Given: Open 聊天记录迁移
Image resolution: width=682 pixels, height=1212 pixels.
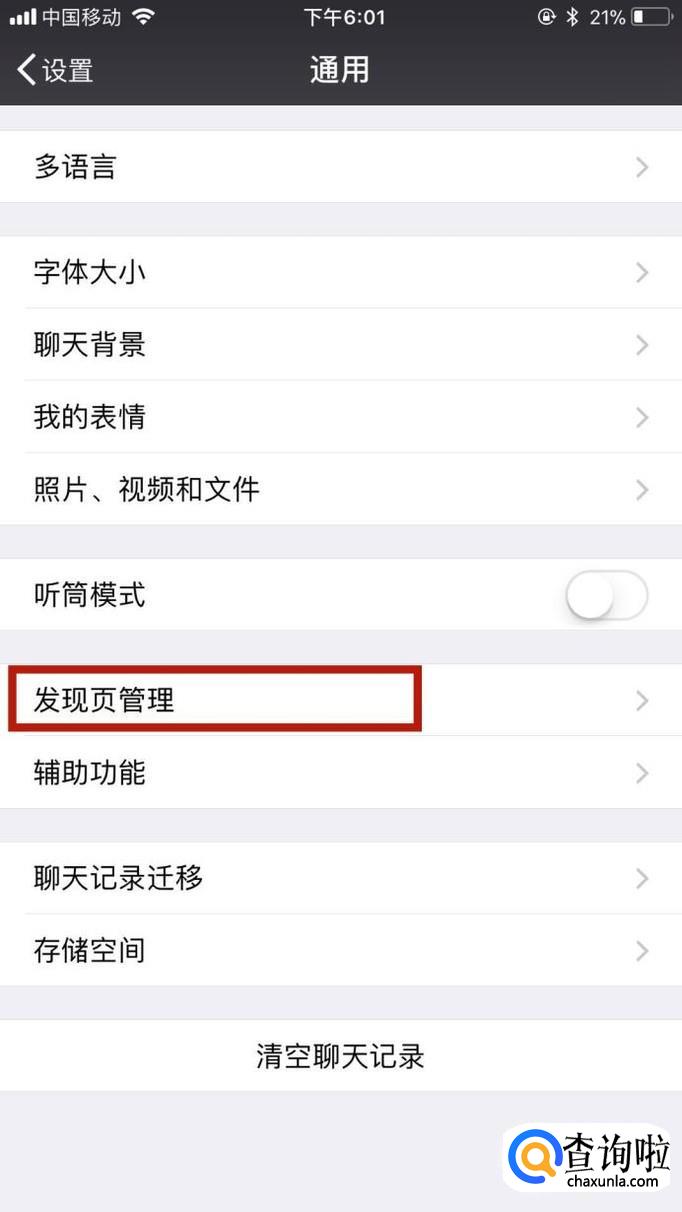Looking at the screenshot, I should (341, 878).
